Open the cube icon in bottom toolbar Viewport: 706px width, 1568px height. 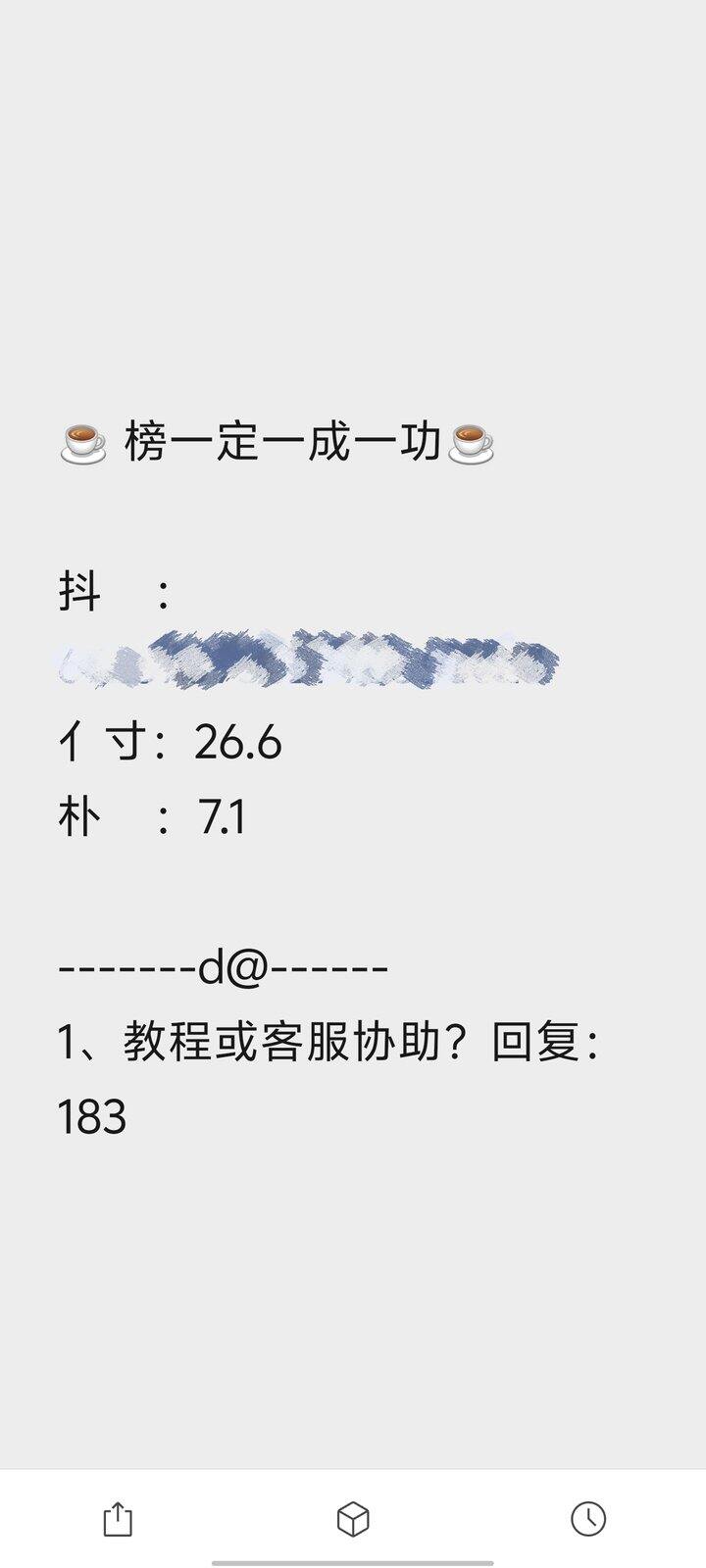[353, 1519]
